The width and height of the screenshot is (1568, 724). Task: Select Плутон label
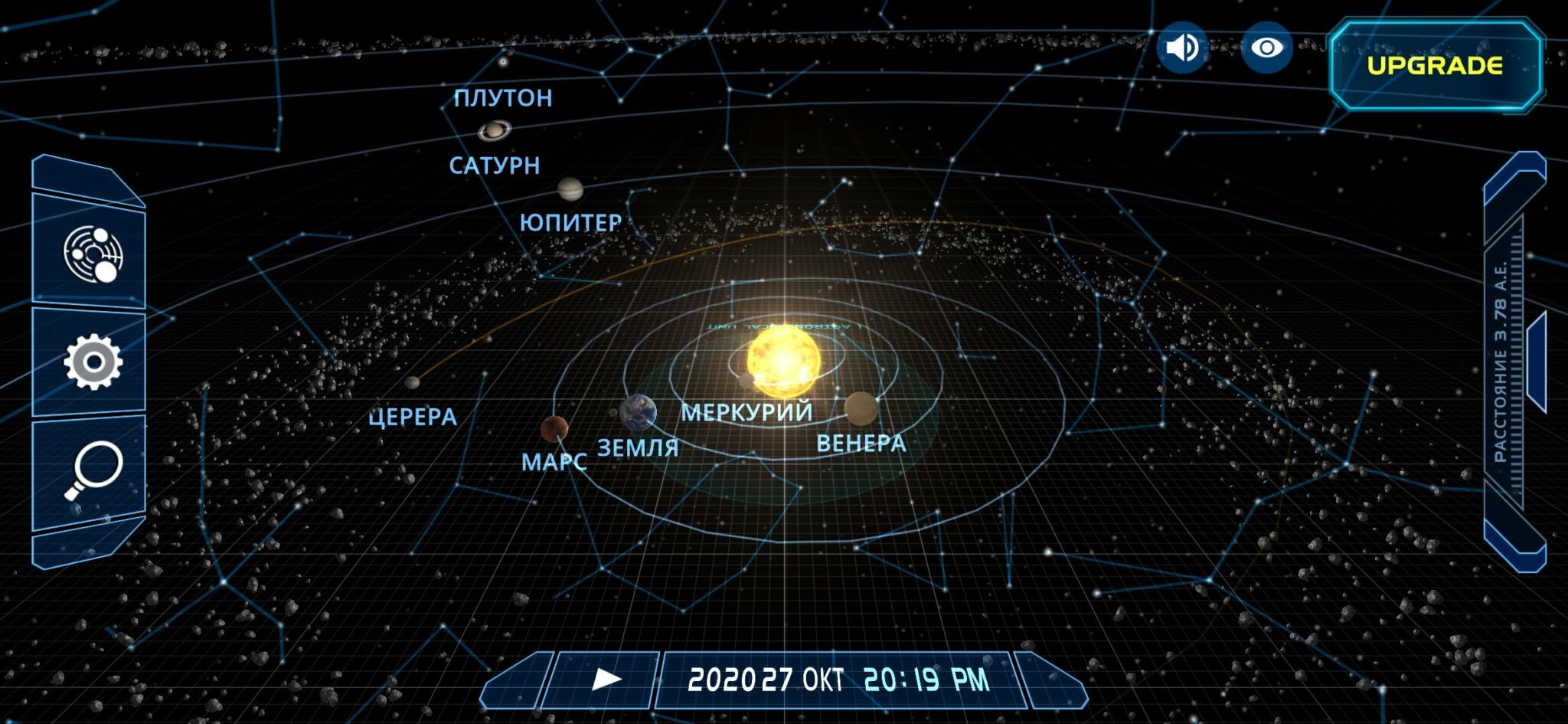coord(502,98)
